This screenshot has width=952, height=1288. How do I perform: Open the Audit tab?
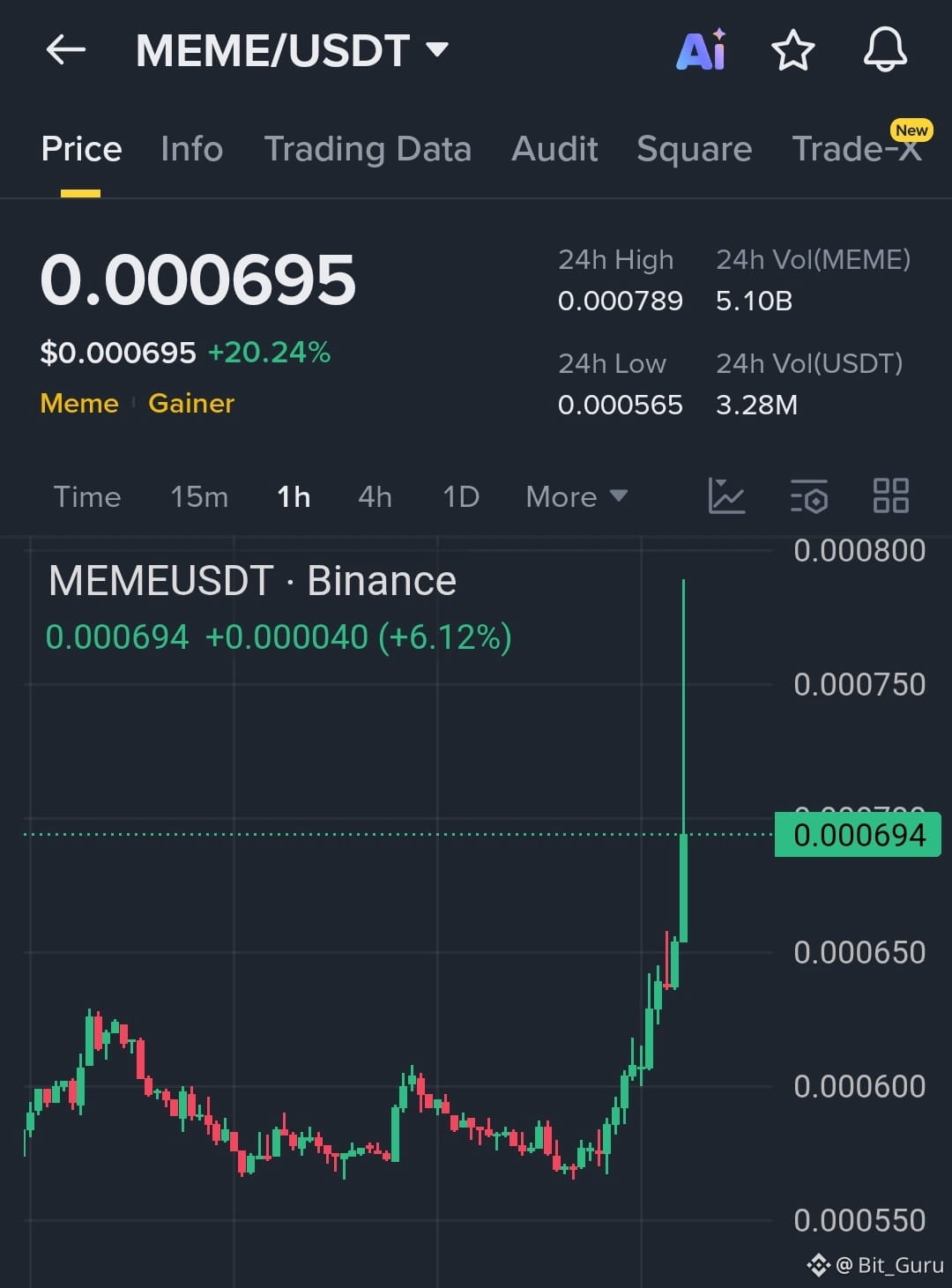click(554, 149)
